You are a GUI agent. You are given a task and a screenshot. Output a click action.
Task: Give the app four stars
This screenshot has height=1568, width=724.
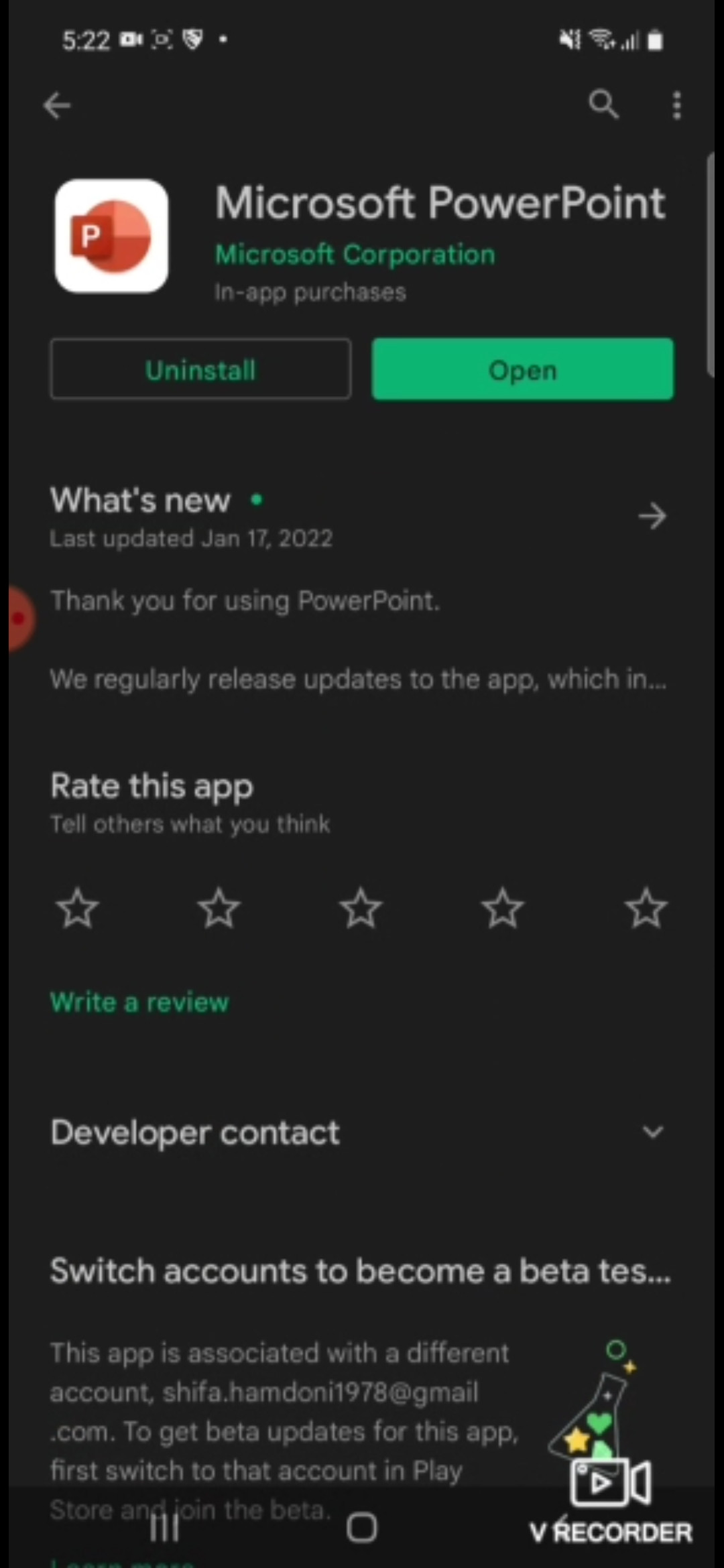(503, 909)
